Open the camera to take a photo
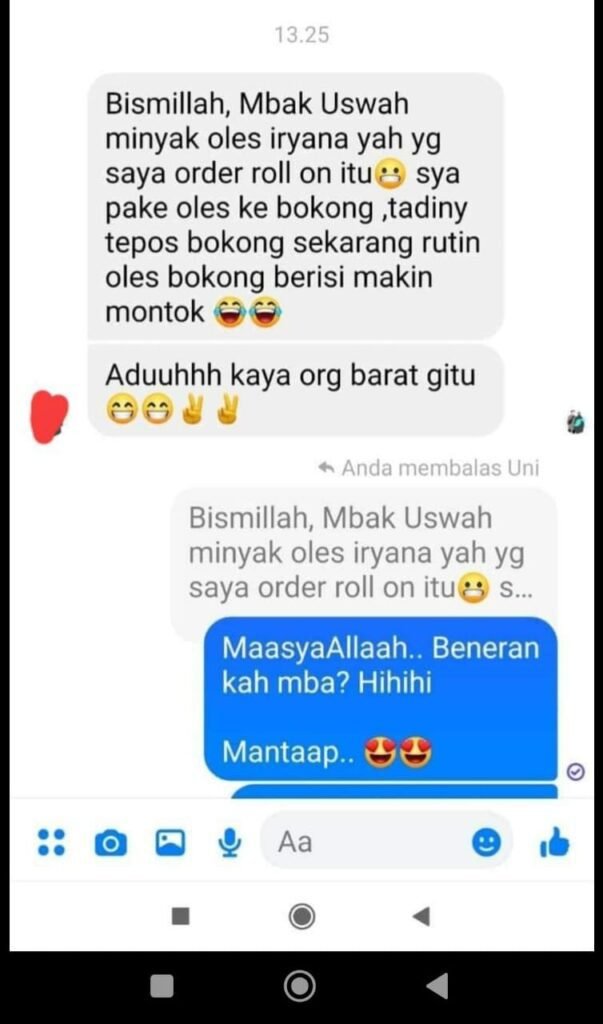 [110, 843]
